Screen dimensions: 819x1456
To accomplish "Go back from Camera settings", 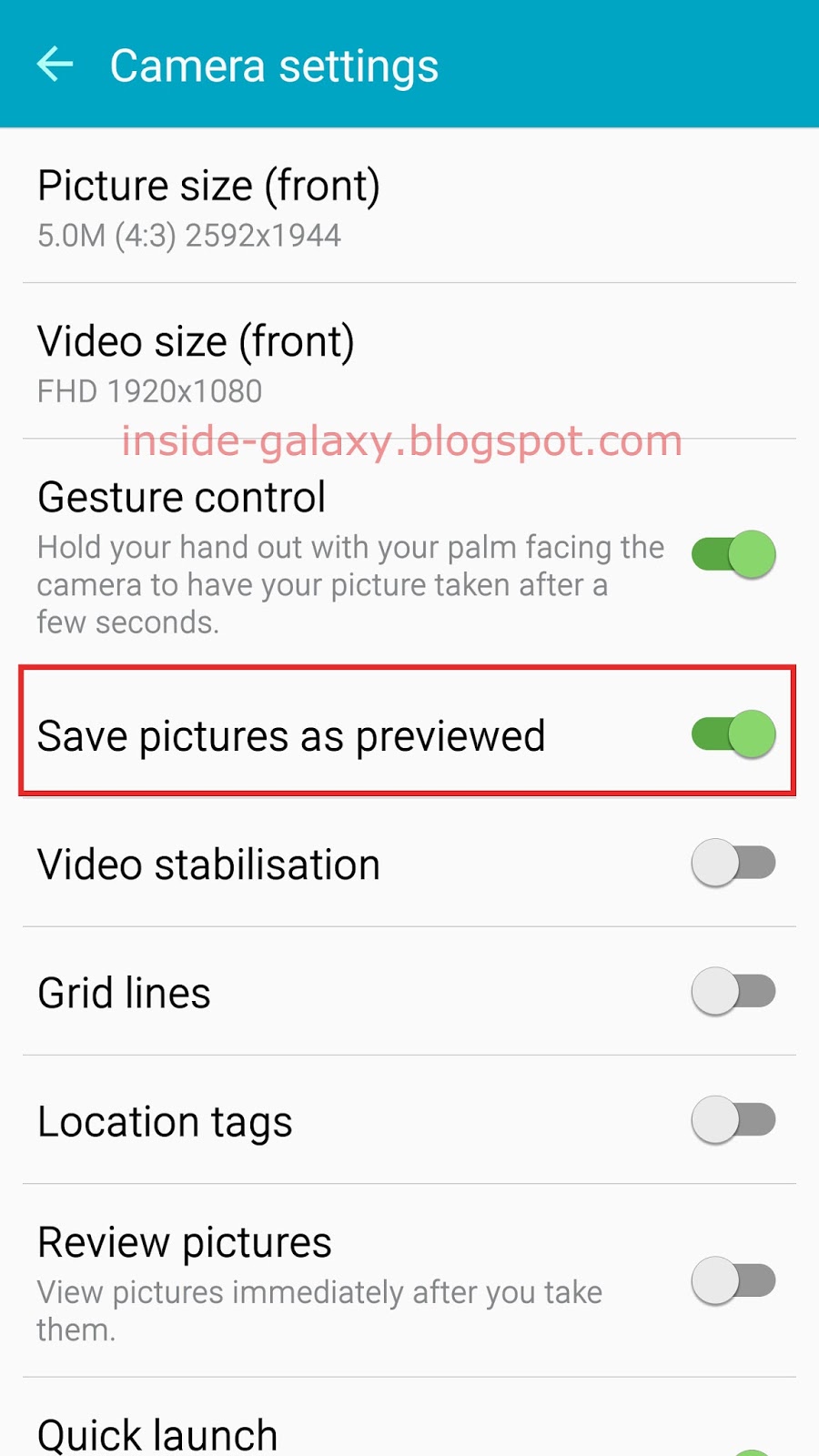I will click(x=55, y=65).
